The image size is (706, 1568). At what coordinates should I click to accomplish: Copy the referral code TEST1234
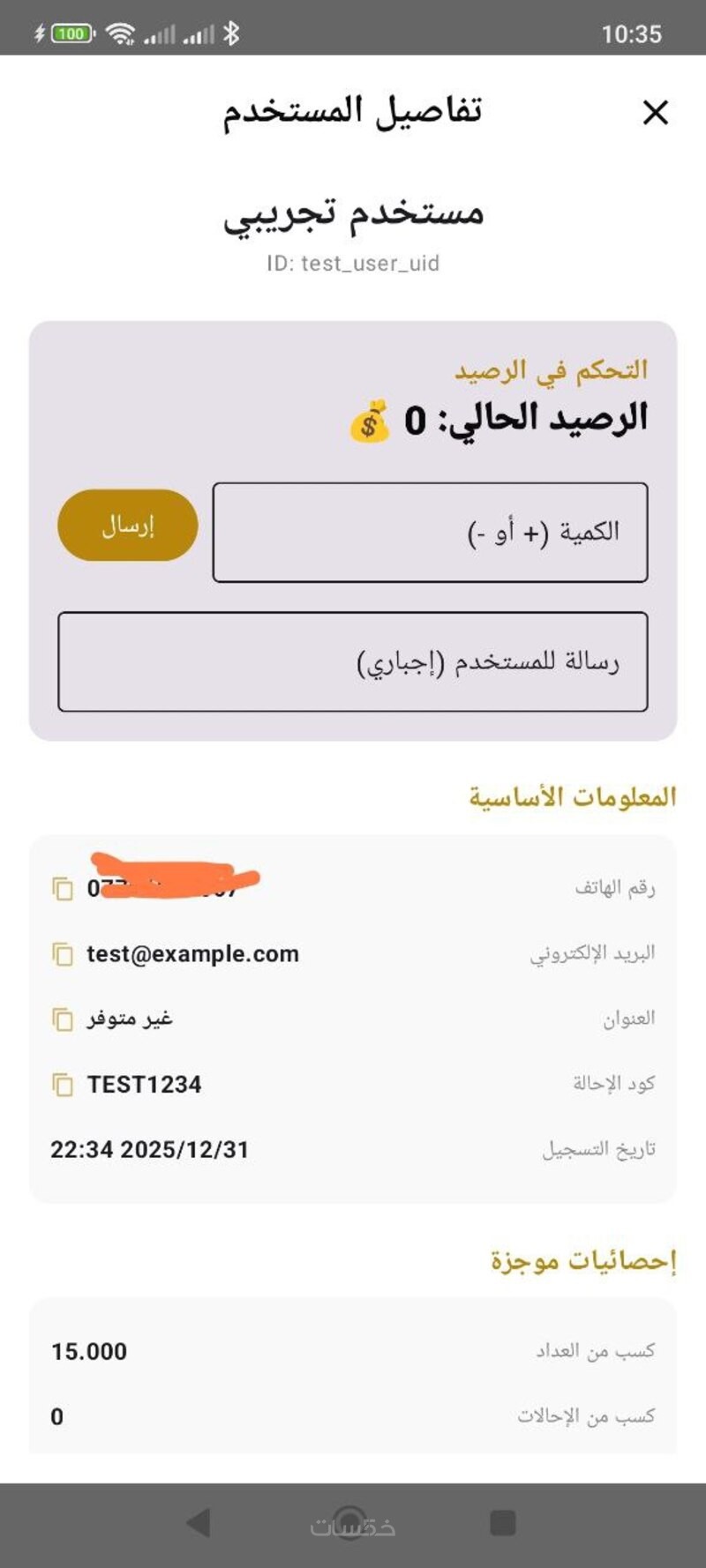click(x=63, y=1084)
